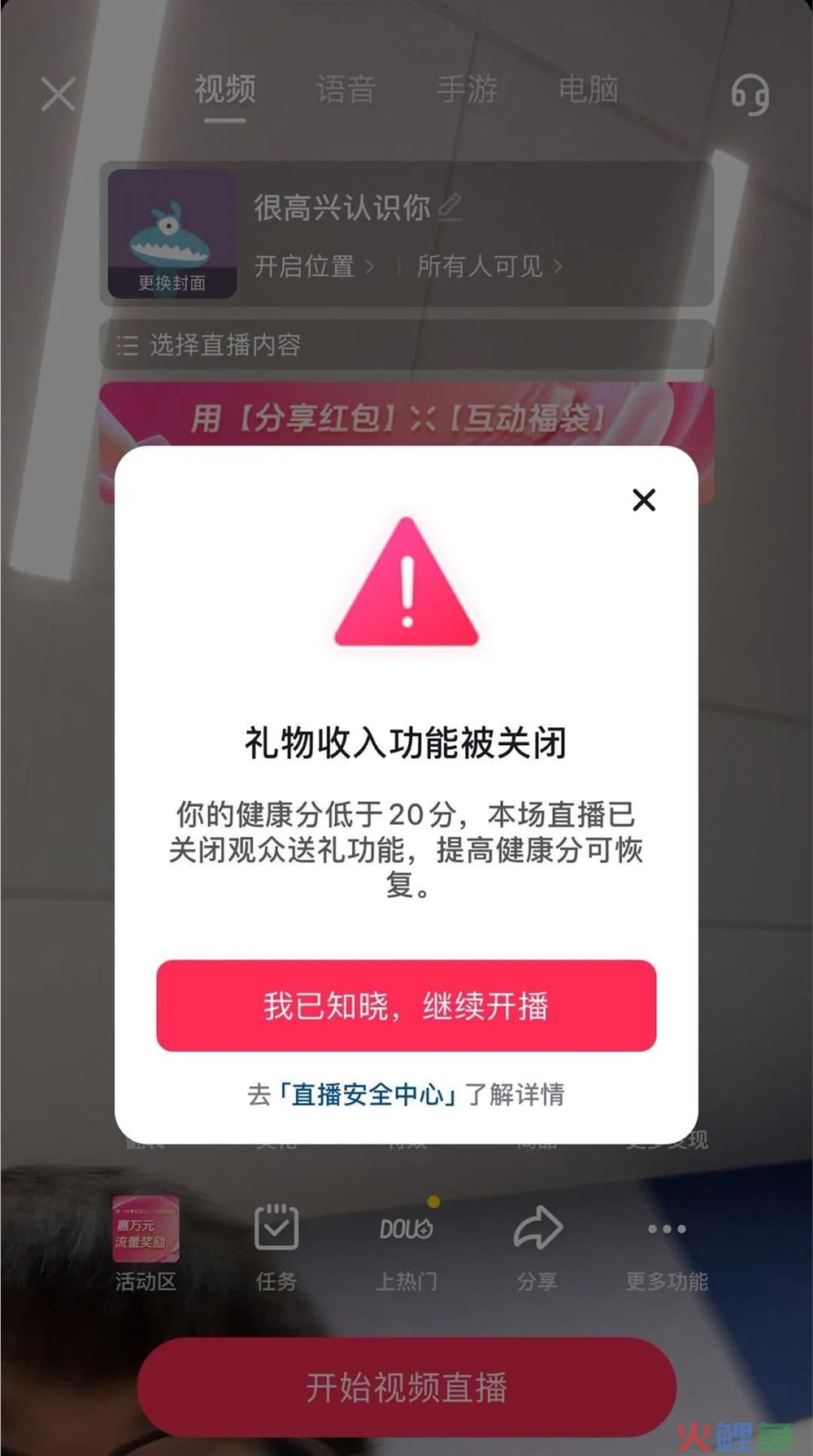Open DOU+ 上热门
This screenshot has height=1456, width=813.
pyautogui.click(x=406, y=1242)
